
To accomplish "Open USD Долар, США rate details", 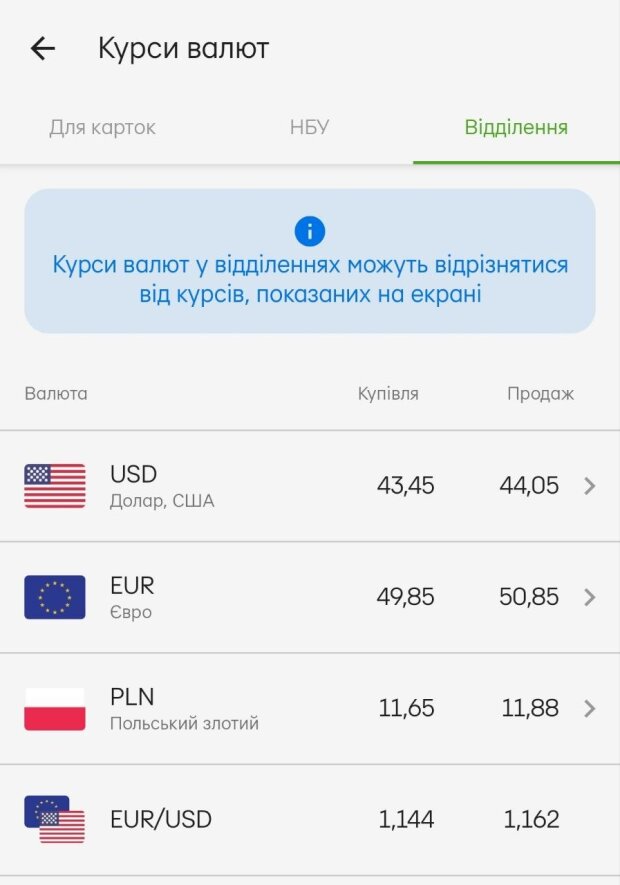I will pyautogui.click(x=310, y=486).
